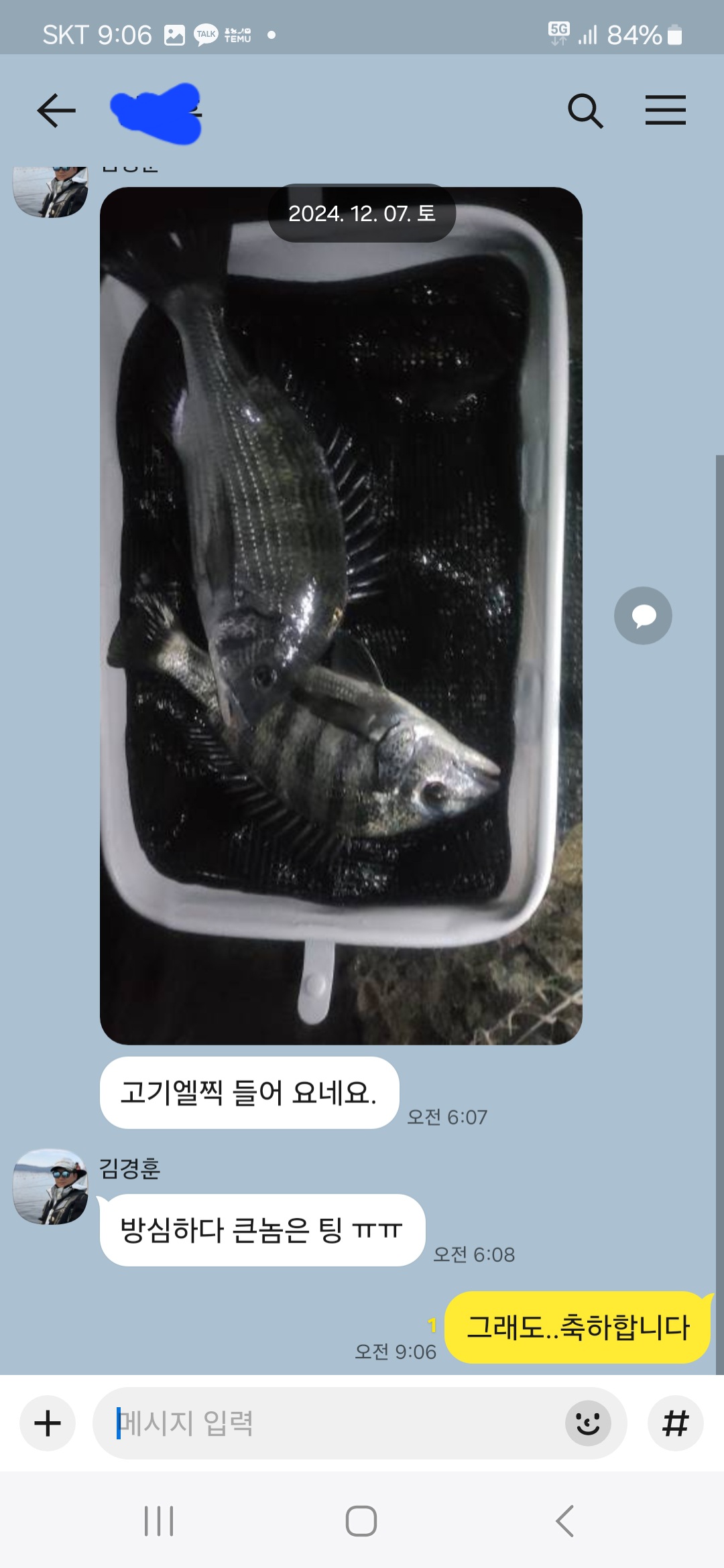
Task: Open the chat room menu
Action: click(x=665, y=111)
